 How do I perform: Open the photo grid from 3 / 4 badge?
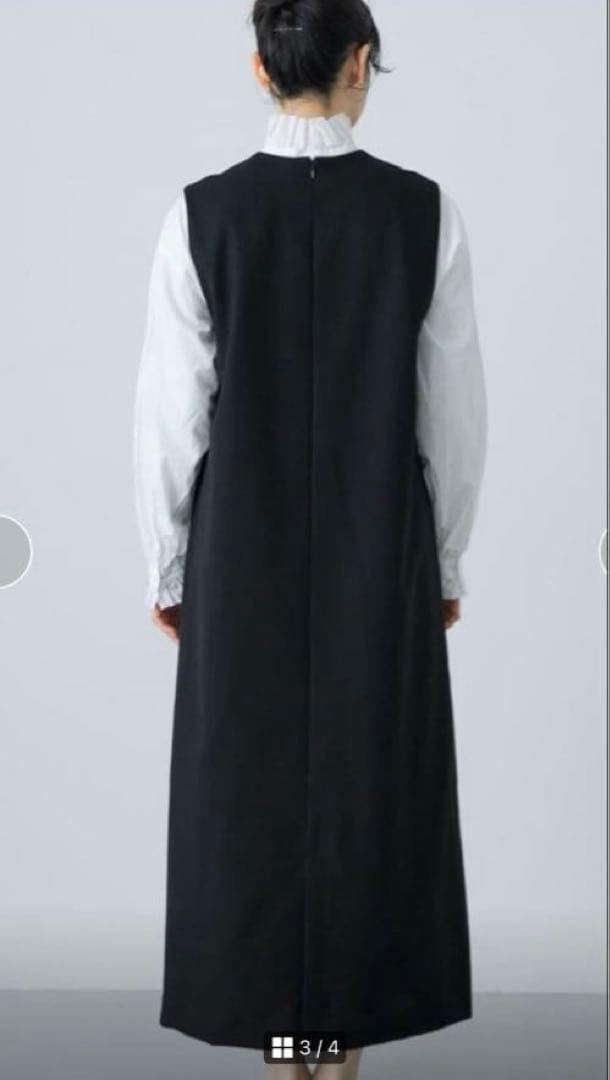coord(305,1047)
